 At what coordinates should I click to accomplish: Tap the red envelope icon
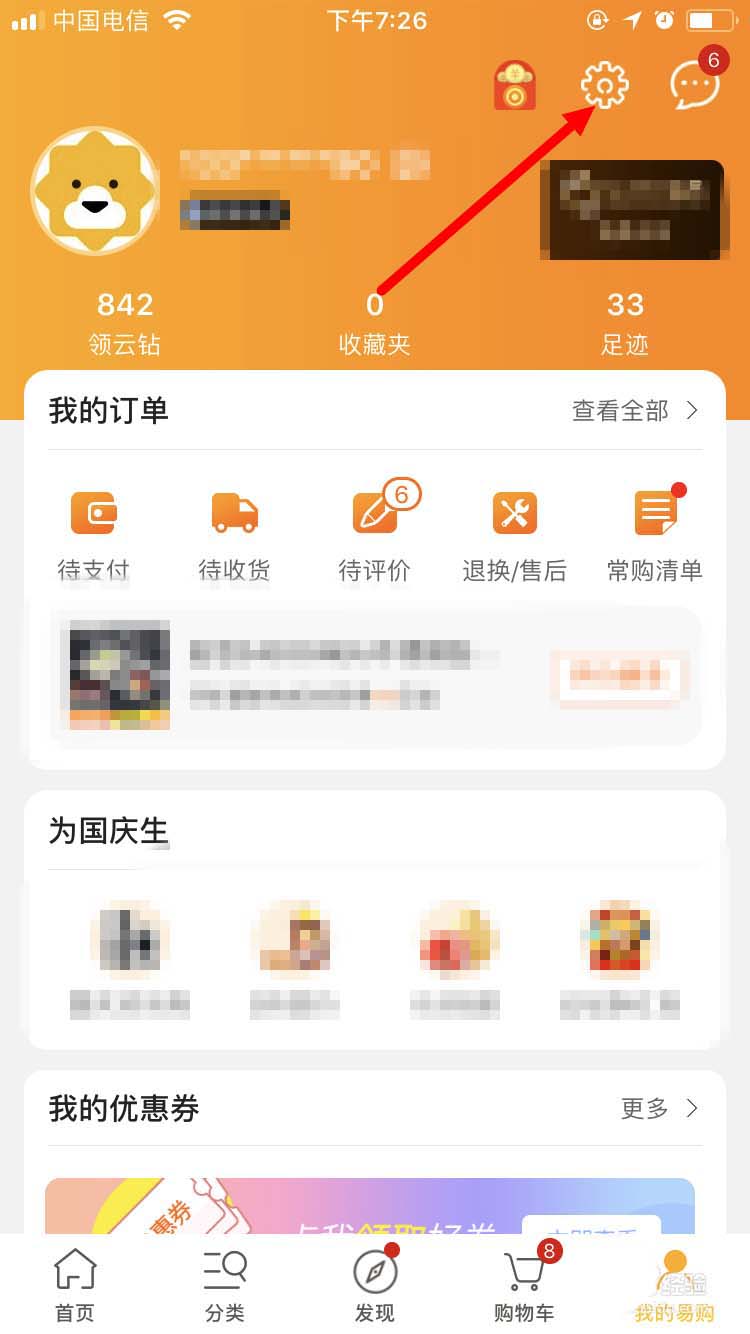(515, 86)
